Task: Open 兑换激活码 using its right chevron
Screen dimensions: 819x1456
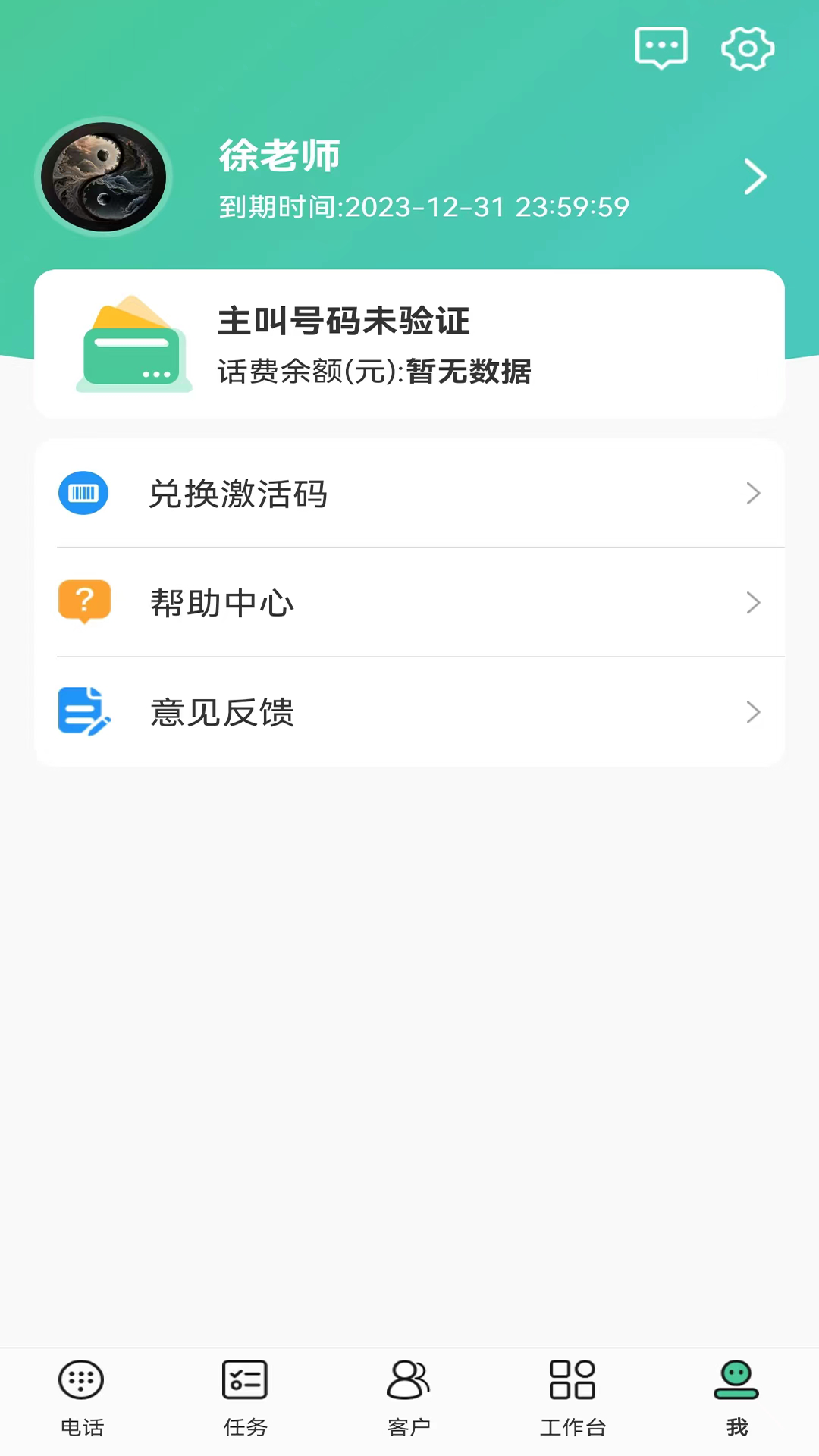Action: pyautogui.click(x=754, y=493)
